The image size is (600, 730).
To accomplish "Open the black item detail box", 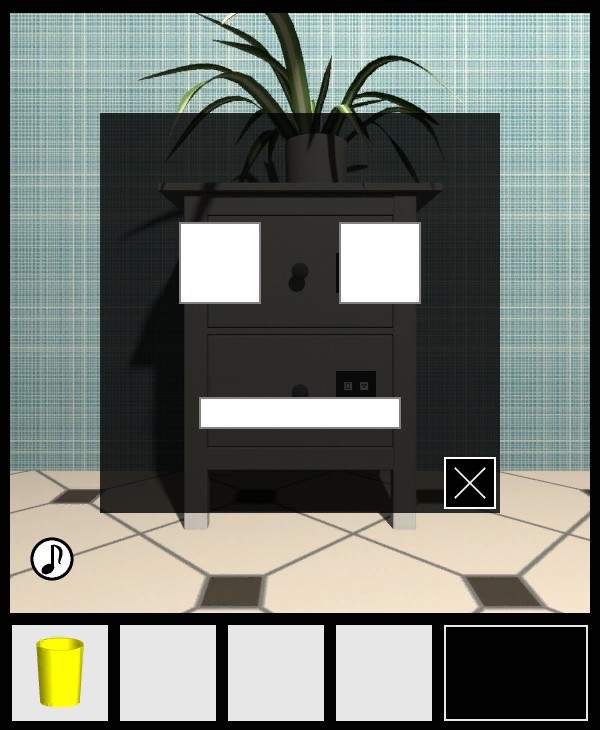I will 516,673.
